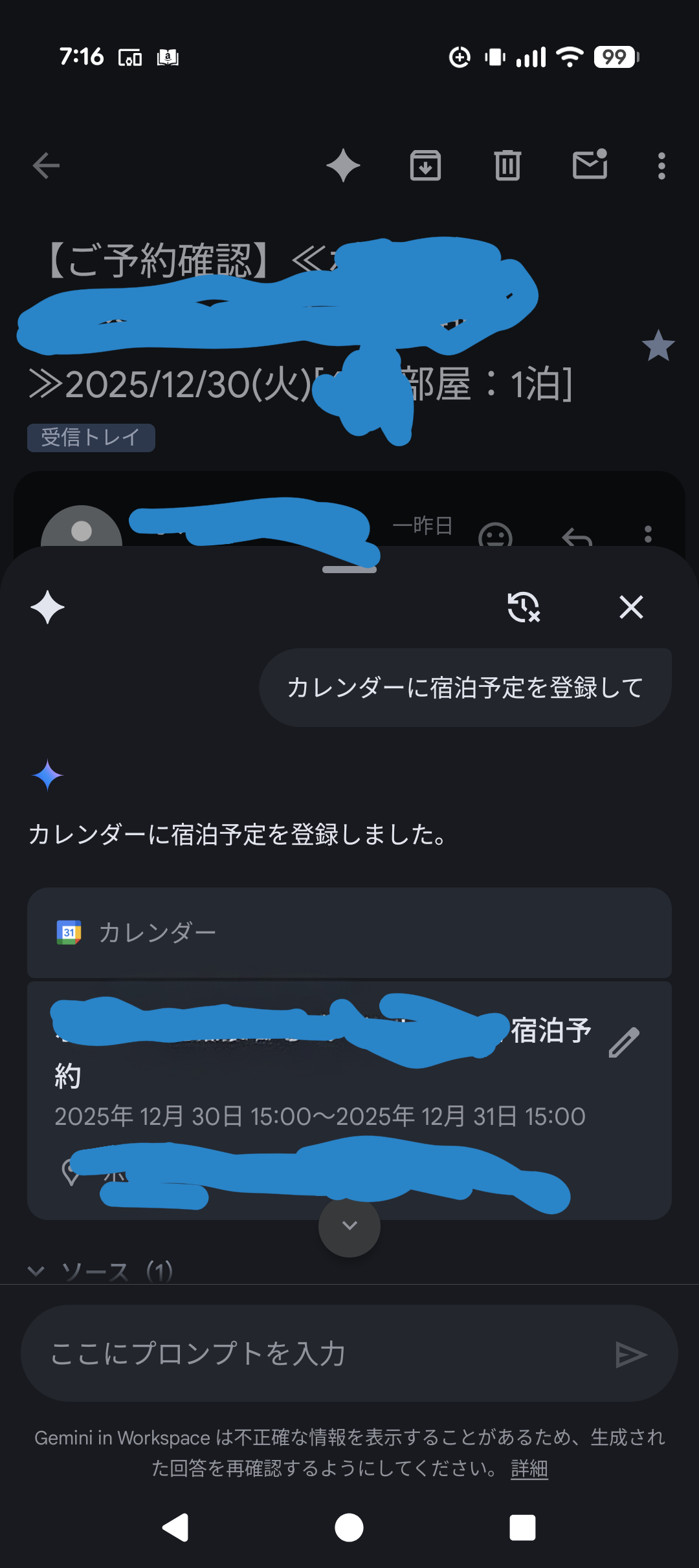Expand the ソース (1) section
The height and width of the screenshot is (1568, 699).
[x=100, y=1271]
